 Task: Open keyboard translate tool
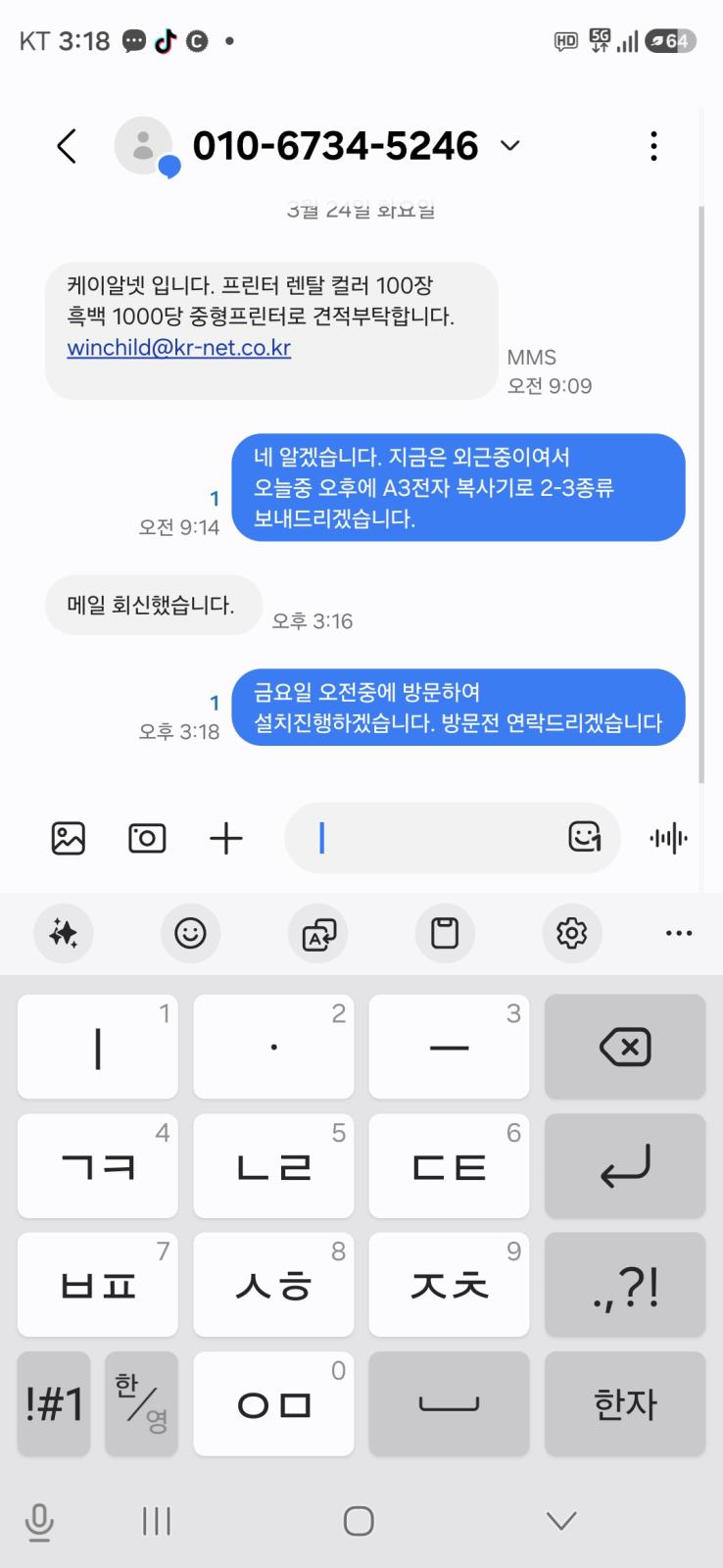(x=318, y=933)
